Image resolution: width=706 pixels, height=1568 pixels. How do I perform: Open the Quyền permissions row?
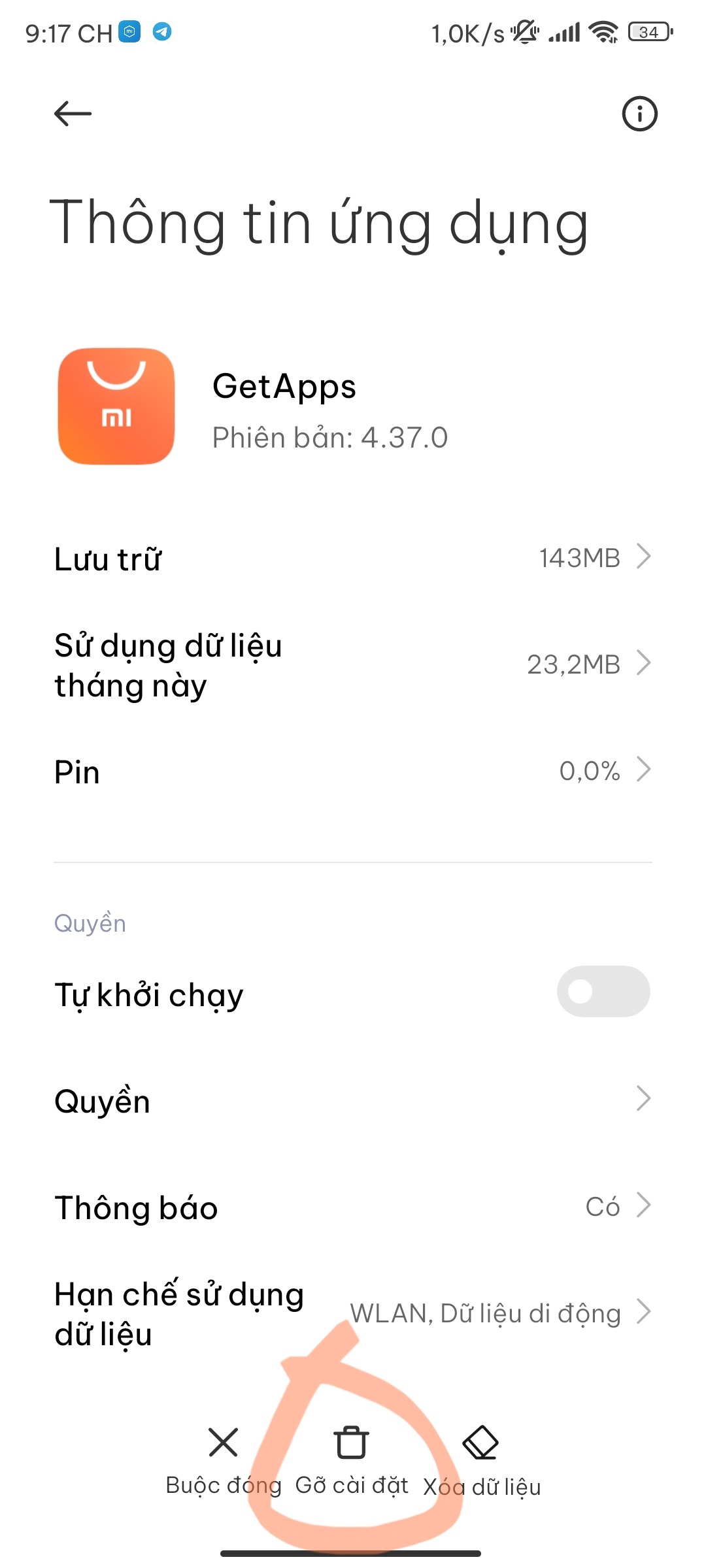353,1100
